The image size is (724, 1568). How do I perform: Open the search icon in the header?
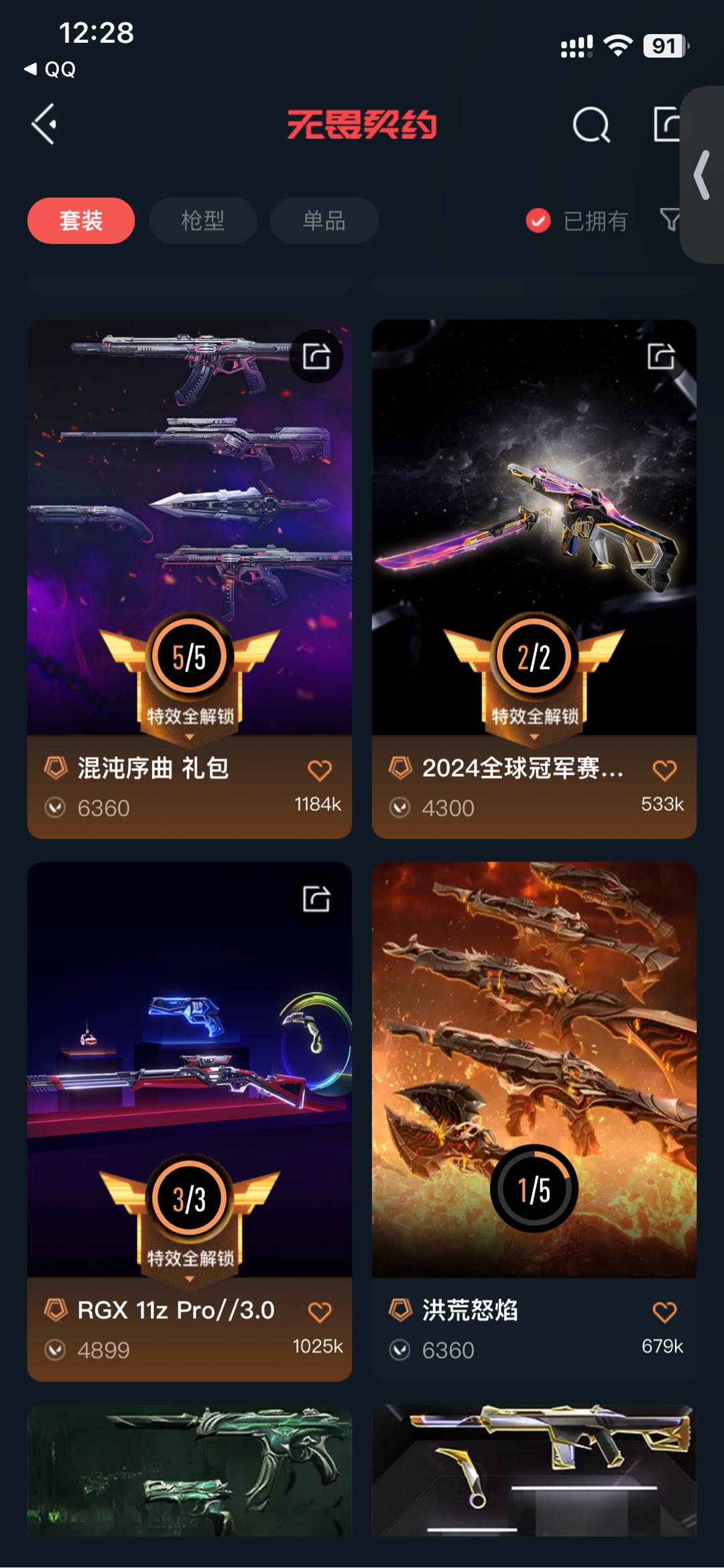tap(591, 125)
